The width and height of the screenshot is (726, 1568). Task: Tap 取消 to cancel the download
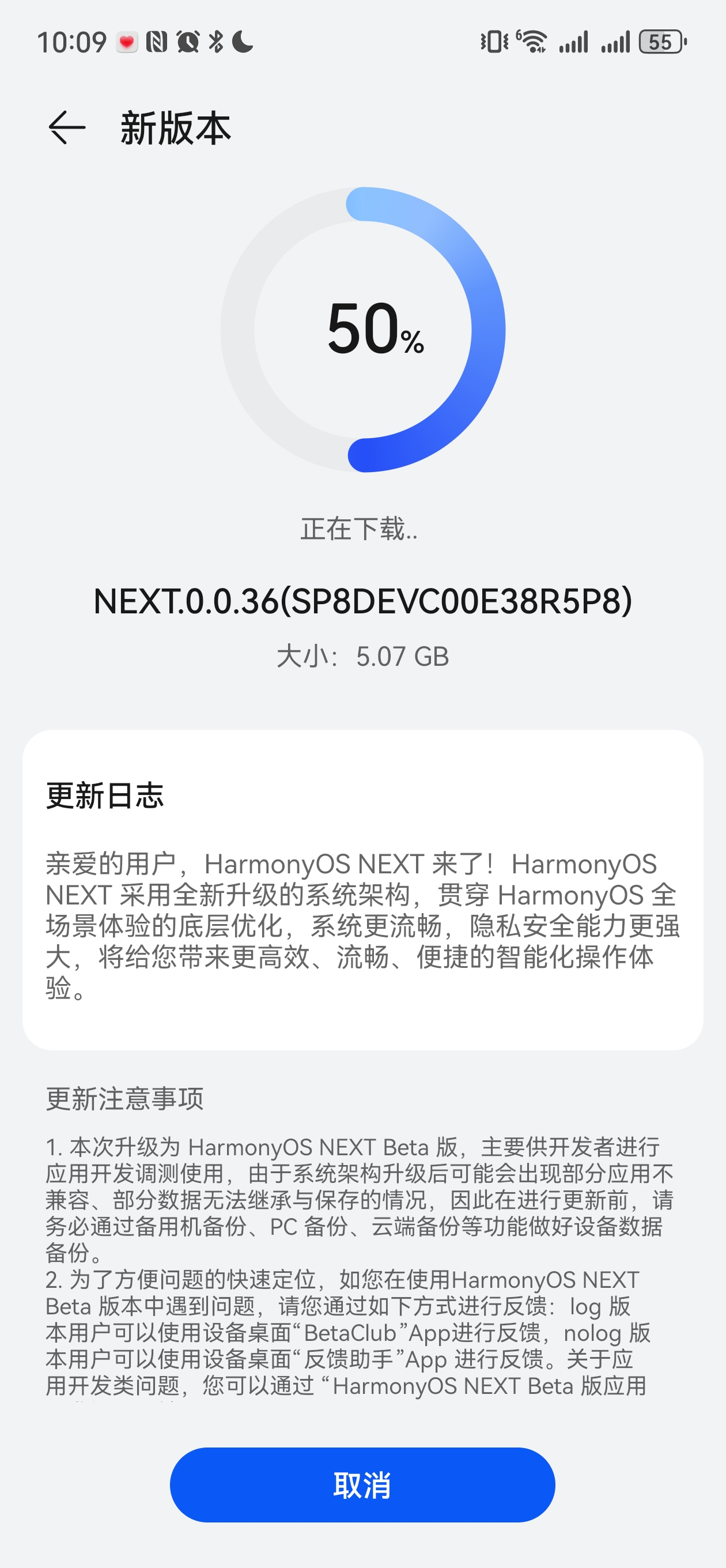[362, 1484]
